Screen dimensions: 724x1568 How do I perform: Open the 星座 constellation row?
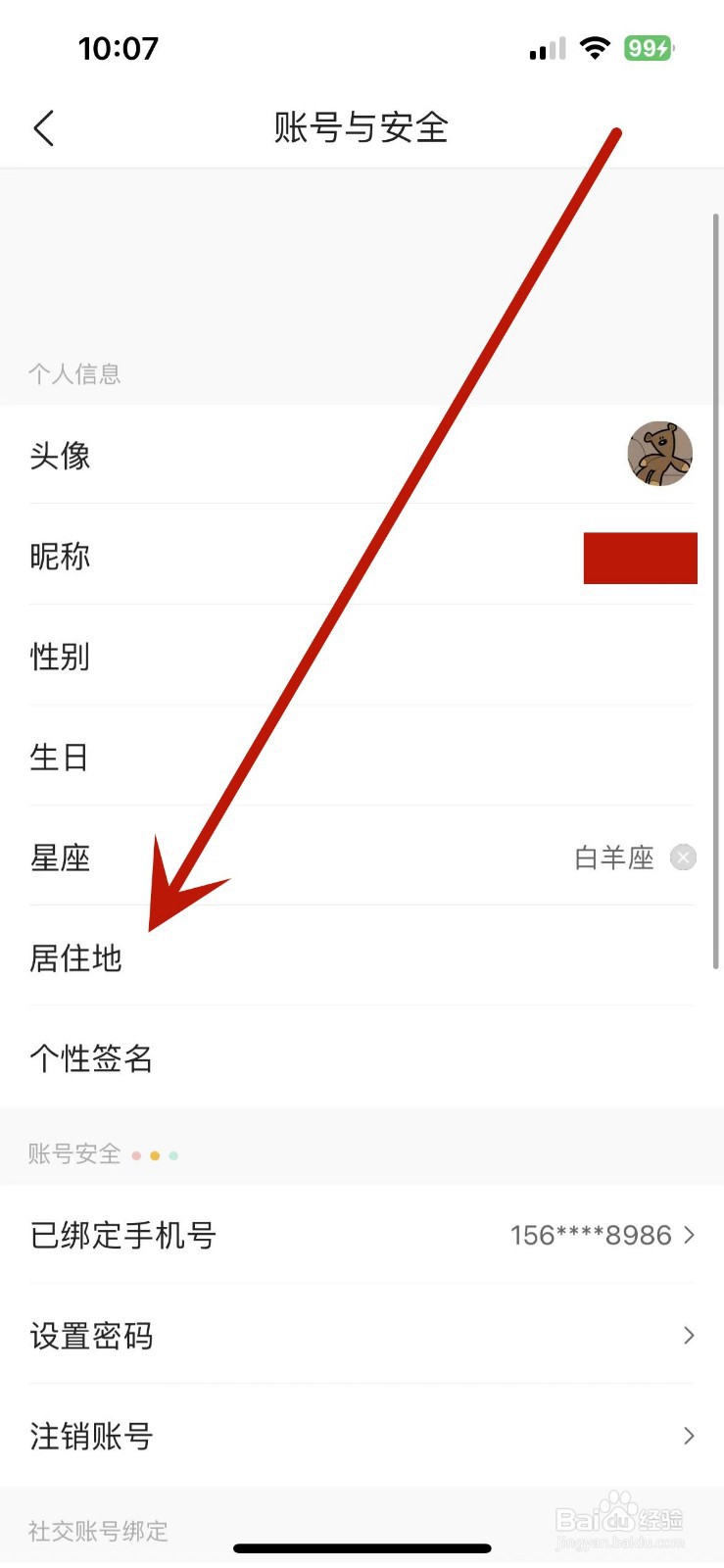coord(60,857)
